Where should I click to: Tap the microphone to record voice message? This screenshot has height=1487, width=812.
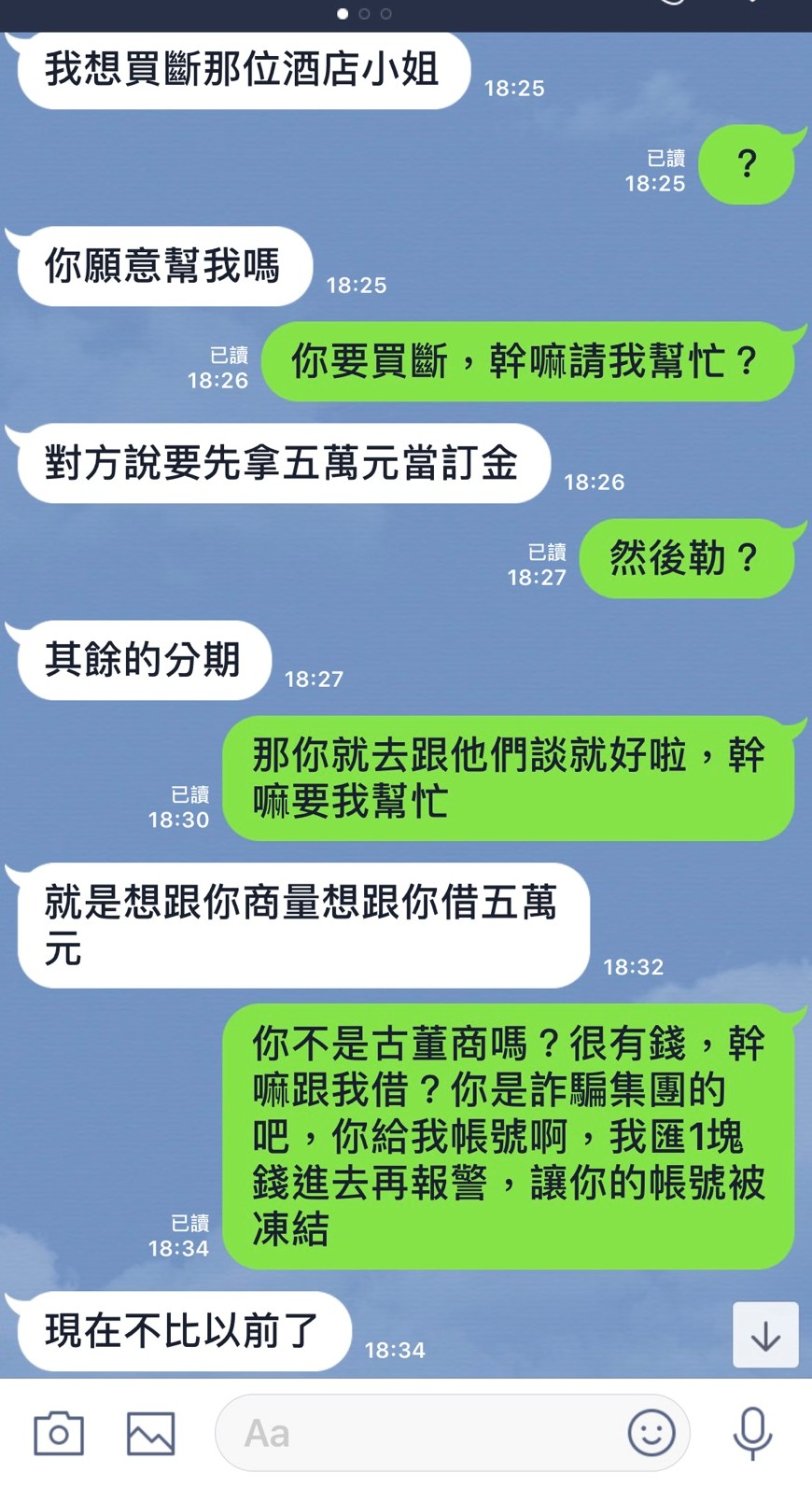[752, 1433]
